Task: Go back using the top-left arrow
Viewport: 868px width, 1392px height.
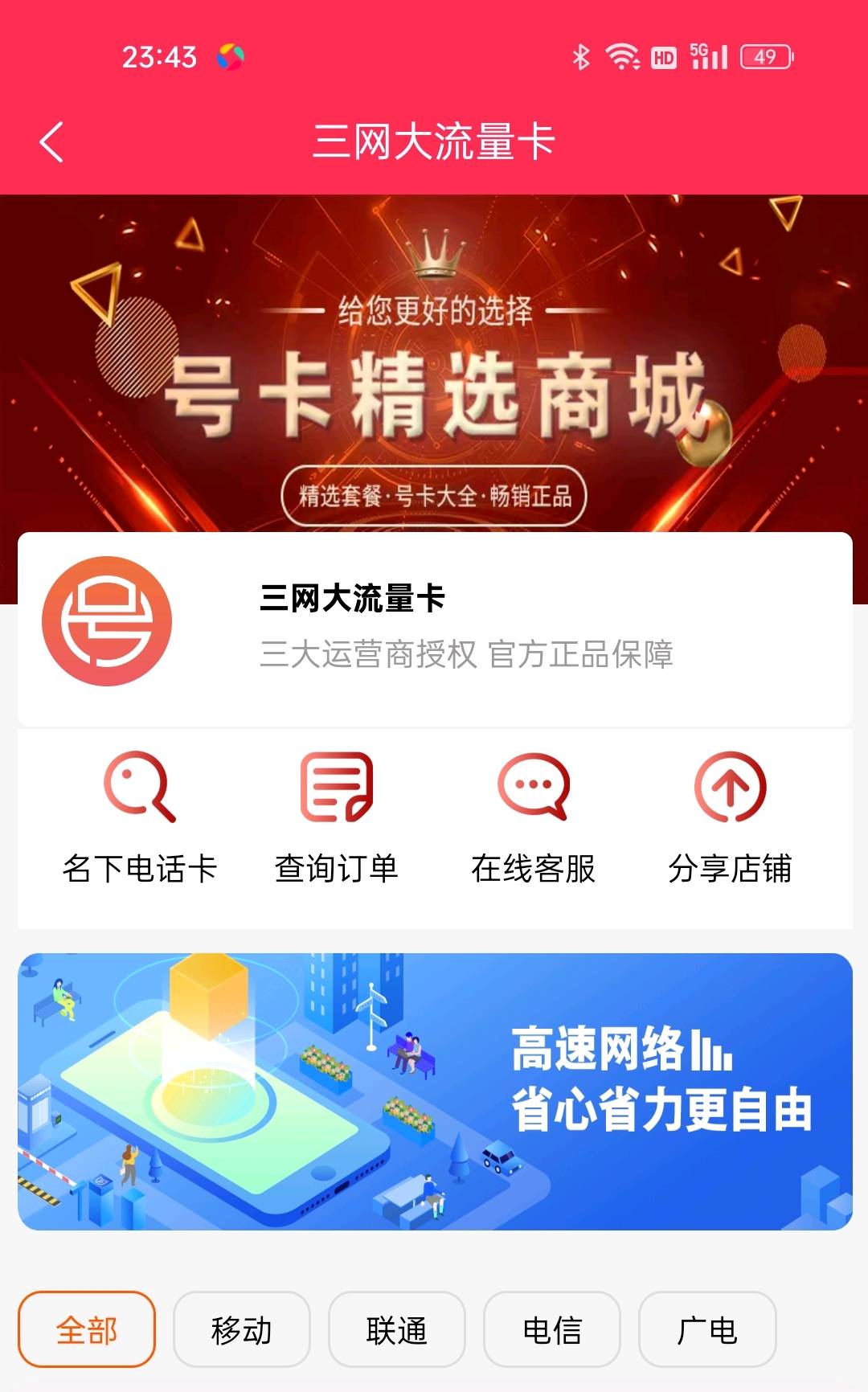Action: (51, 142)
